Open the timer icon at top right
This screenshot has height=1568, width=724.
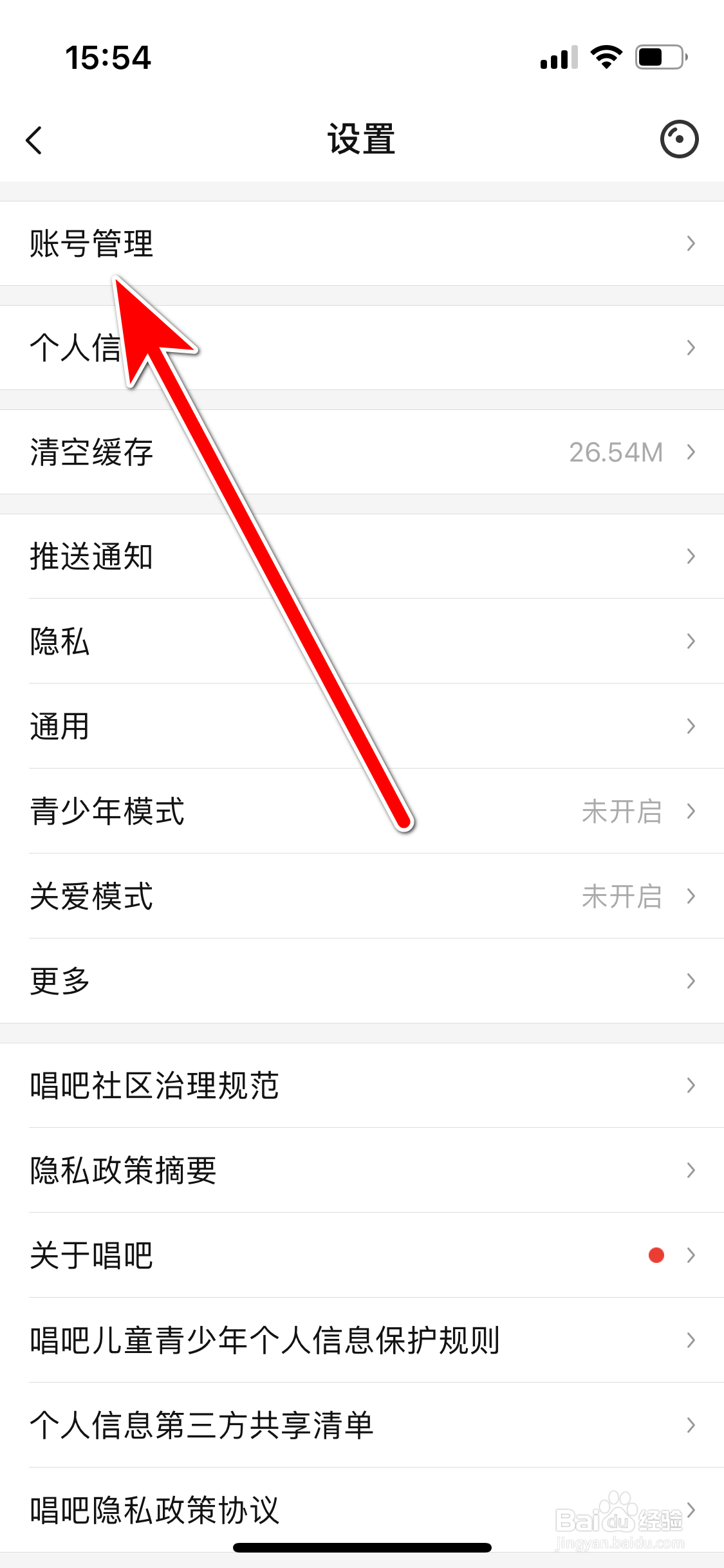679,139
